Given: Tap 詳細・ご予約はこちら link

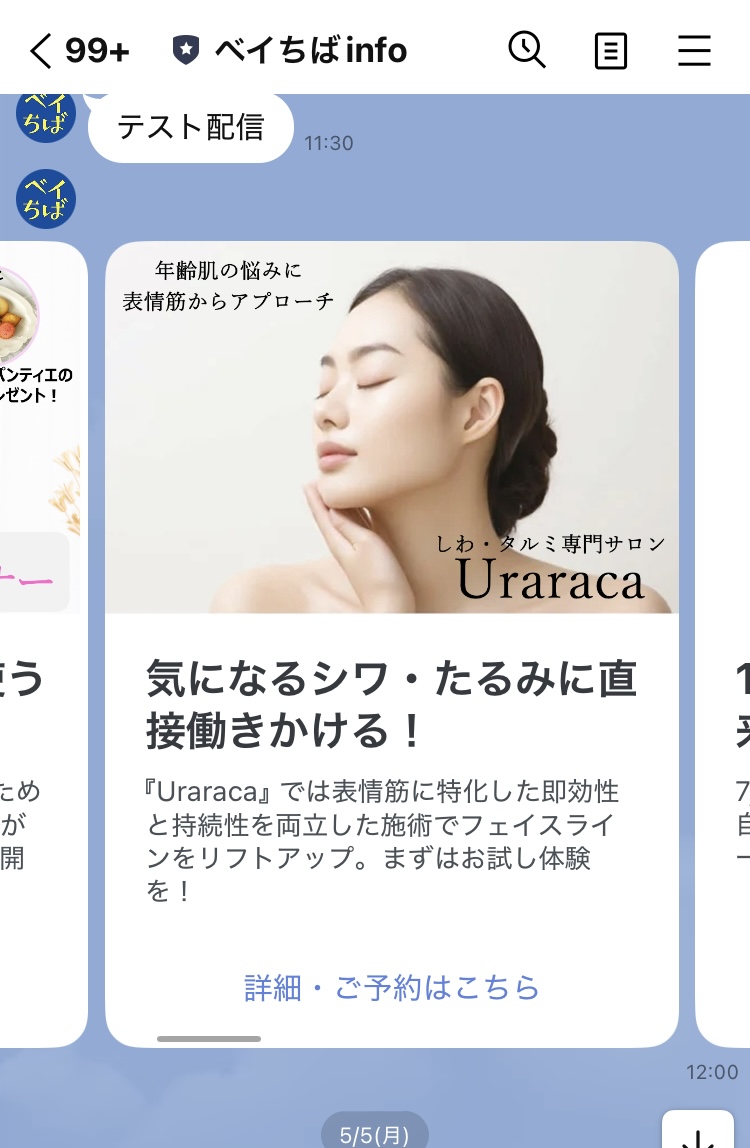Looking at the screenshot, I should click(392, 988).
